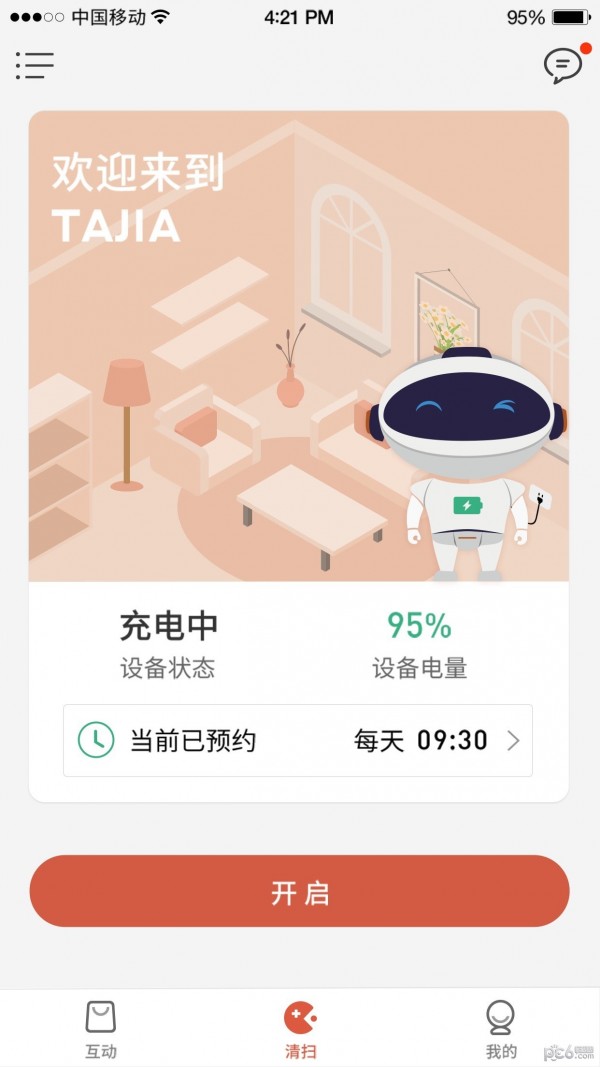
Task: Go to the 我的 tab
Action: (501, 1029)
